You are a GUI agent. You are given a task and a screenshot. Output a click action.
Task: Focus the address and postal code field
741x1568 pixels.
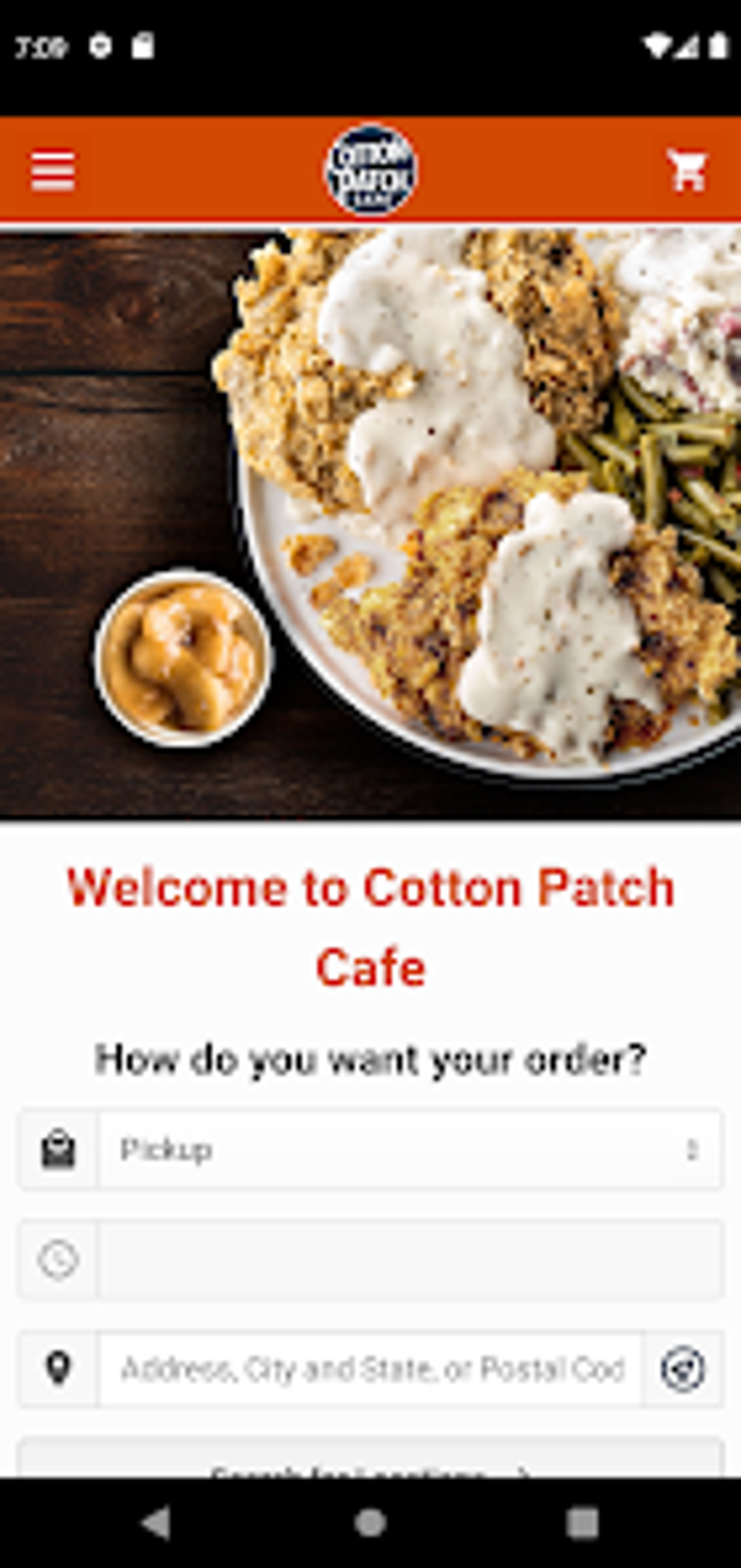pyautogui.click(x=370, y=1367)
